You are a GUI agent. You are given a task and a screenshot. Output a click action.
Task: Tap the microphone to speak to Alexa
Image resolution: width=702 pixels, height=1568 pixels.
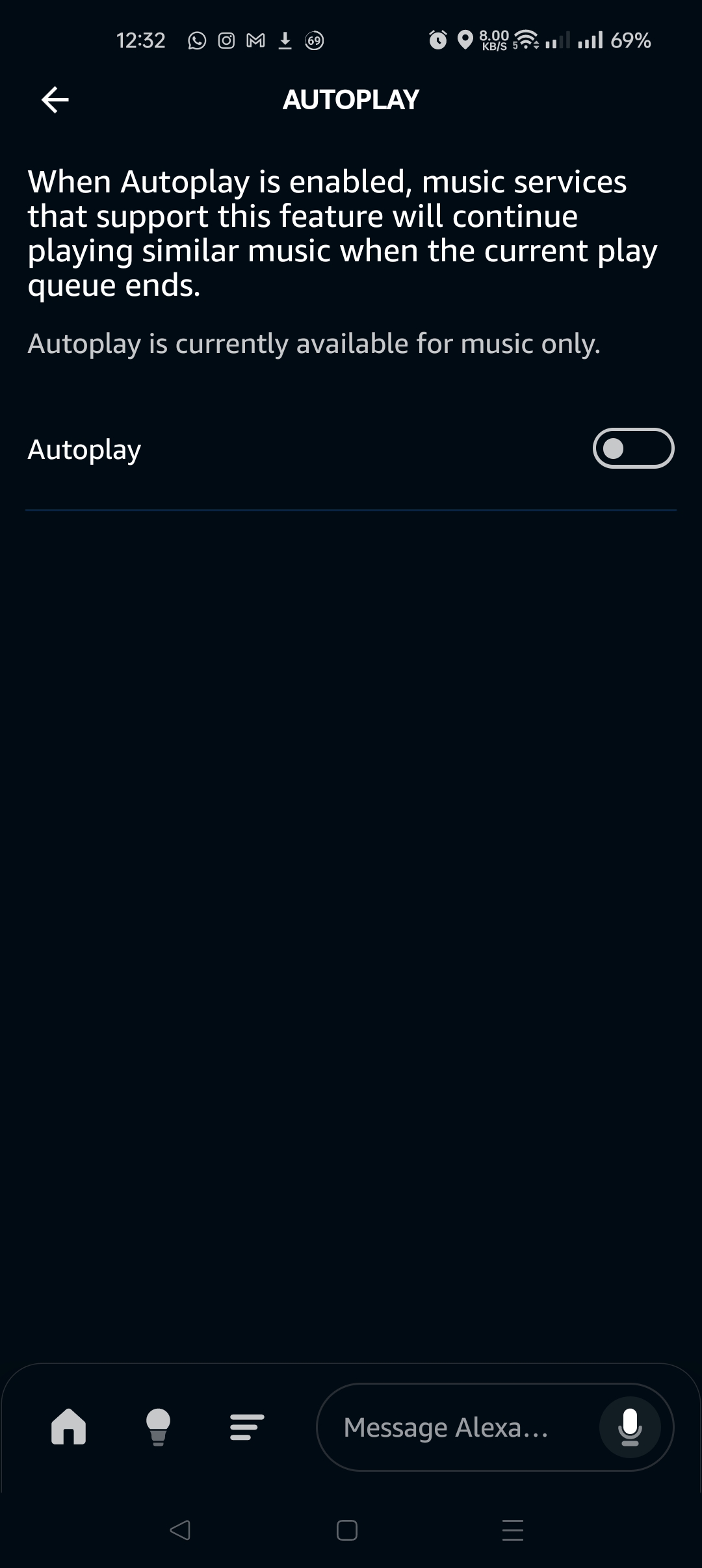click(630, 1428)
